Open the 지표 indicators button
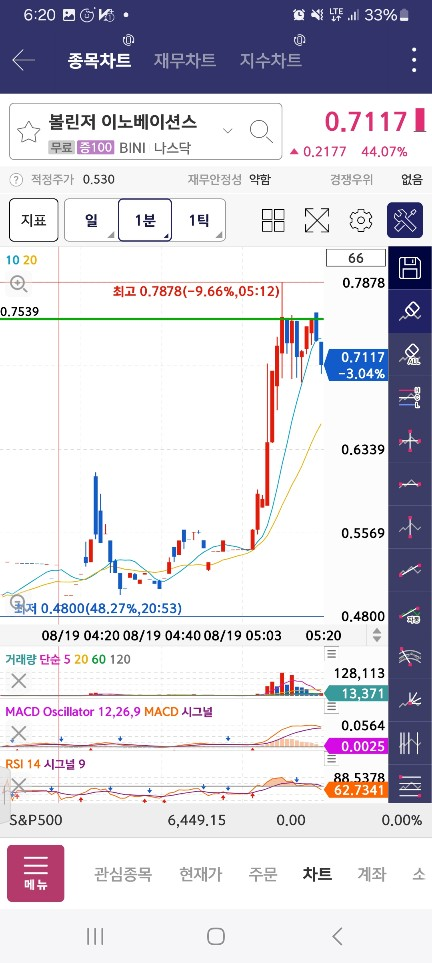 click(x=34, y=220)
